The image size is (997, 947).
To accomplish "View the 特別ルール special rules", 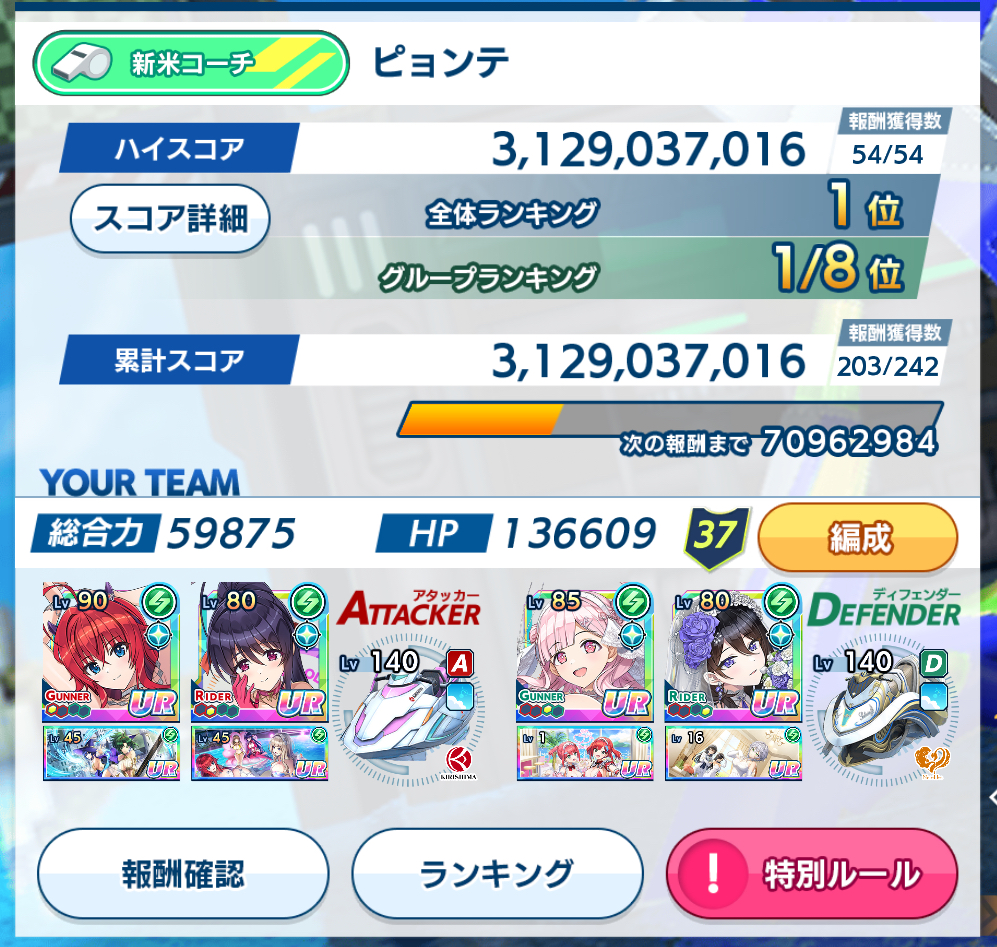I will pyautogui.click(x=811, y=873).
